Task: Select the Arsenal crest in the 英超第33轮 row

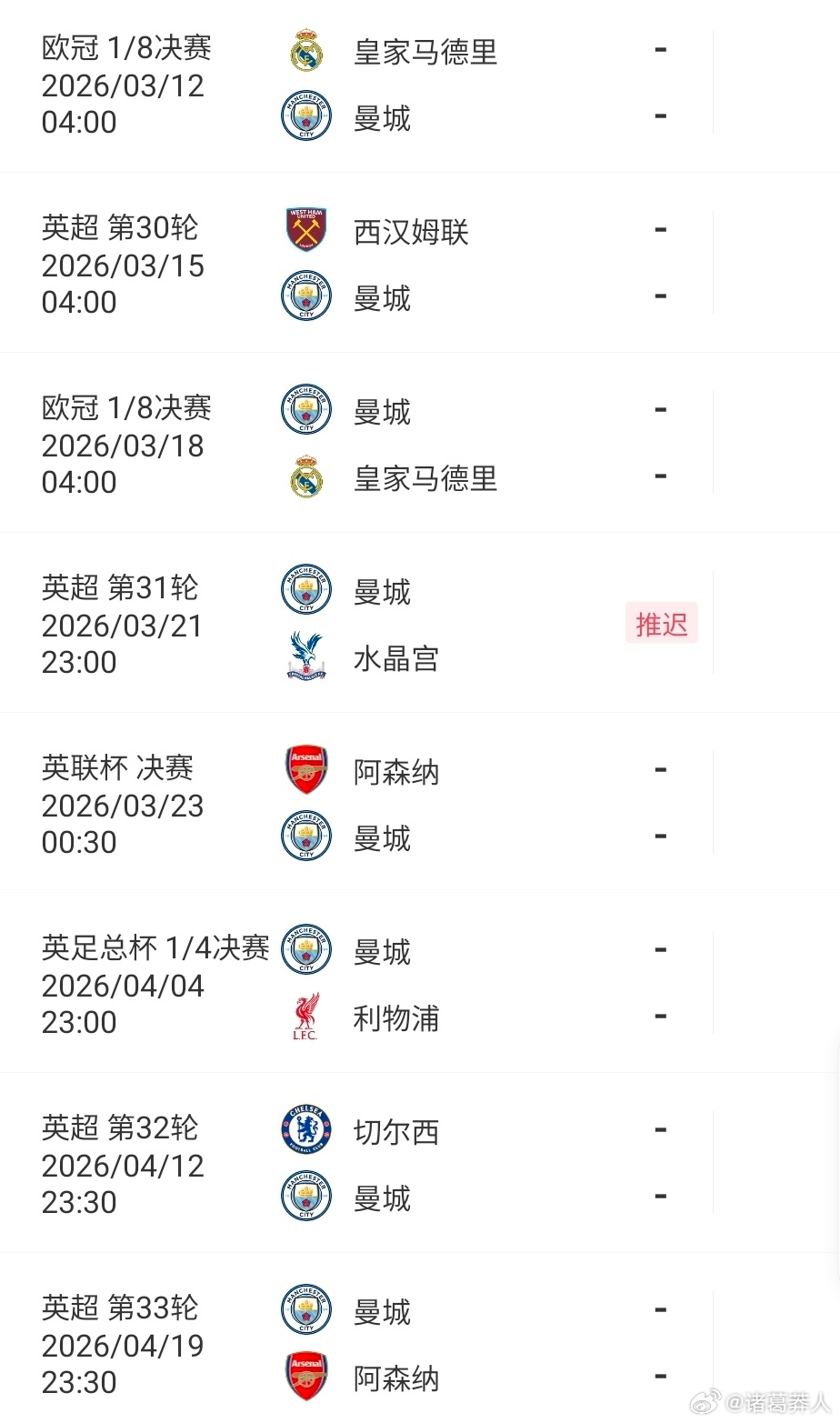Action: click(305, 1378)
